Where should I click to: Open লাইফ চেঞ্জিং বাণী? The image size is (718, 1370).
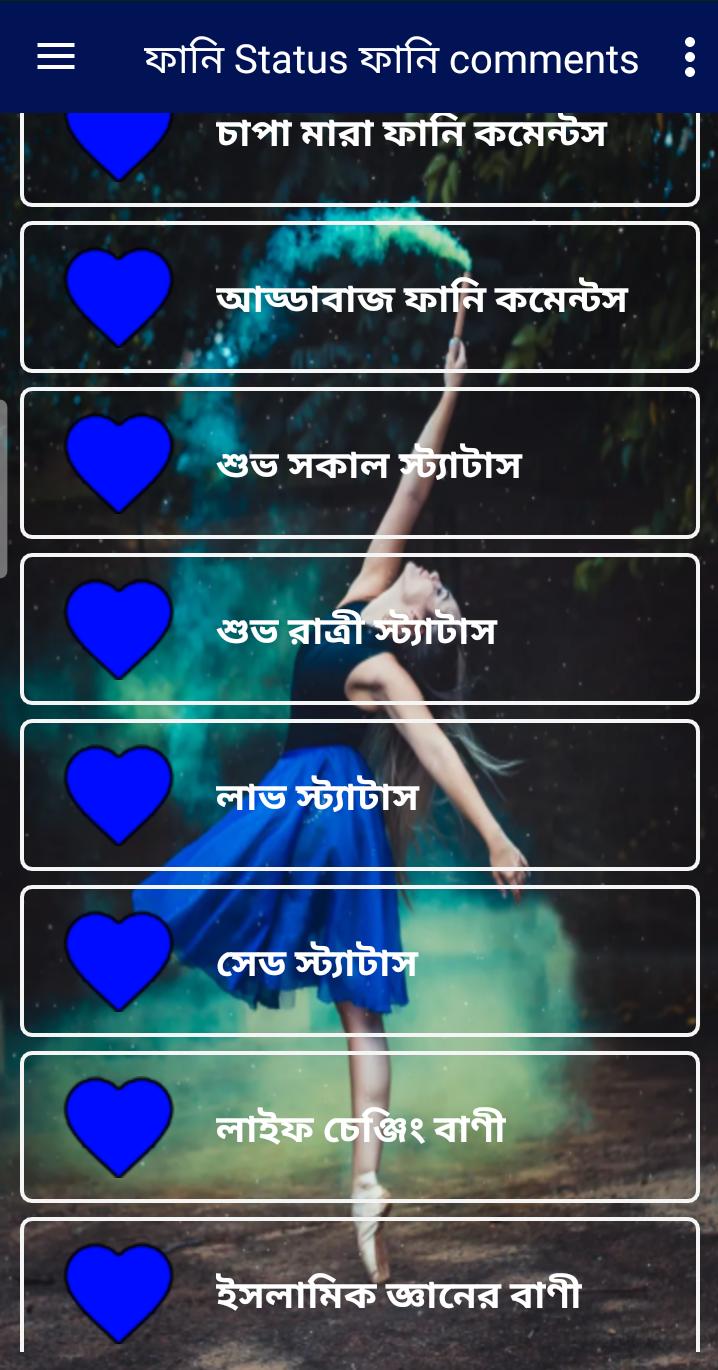(x=360, y=1127)
